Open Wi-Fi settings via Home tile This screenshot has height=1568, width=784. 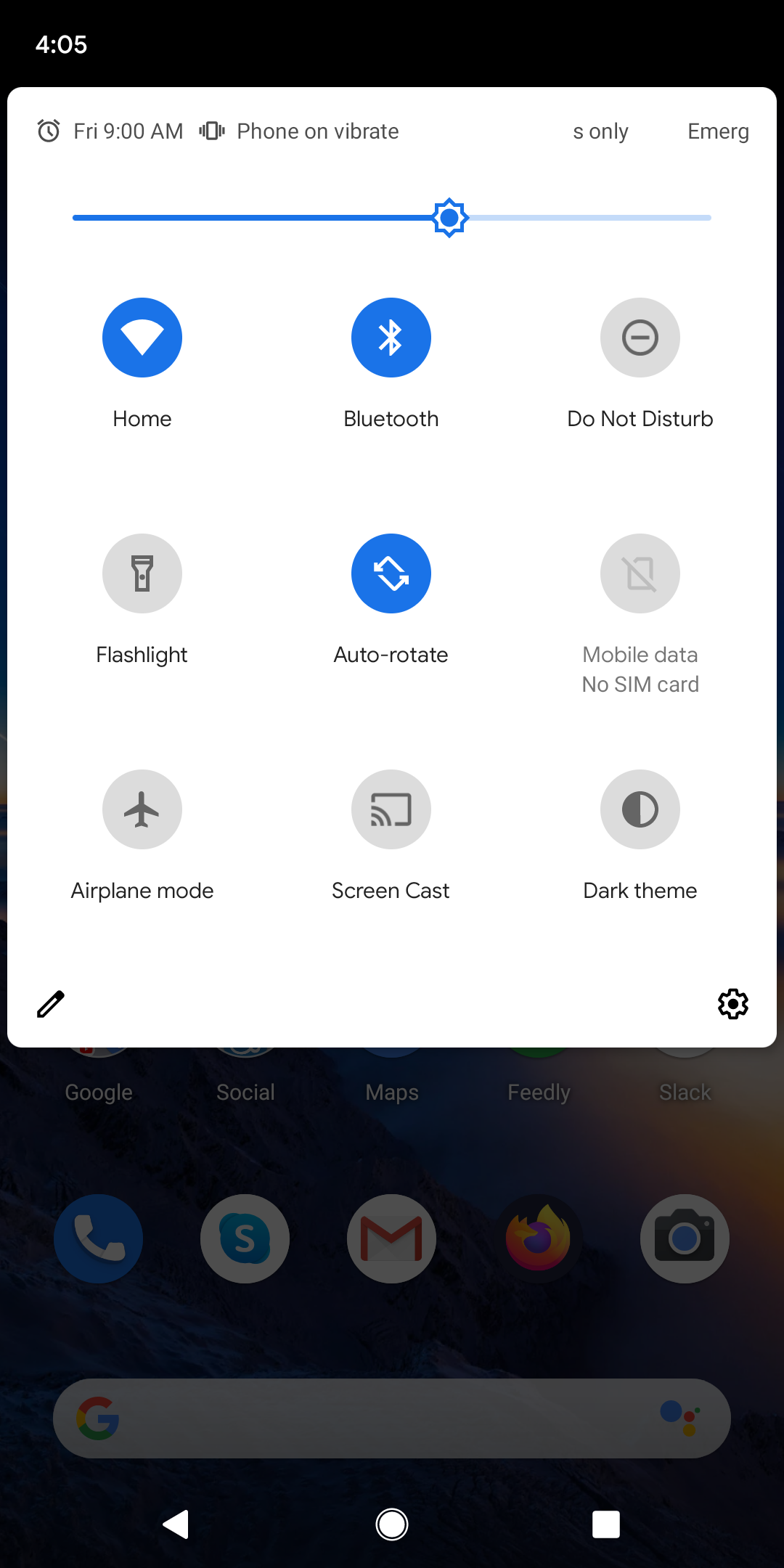[142, 338]
